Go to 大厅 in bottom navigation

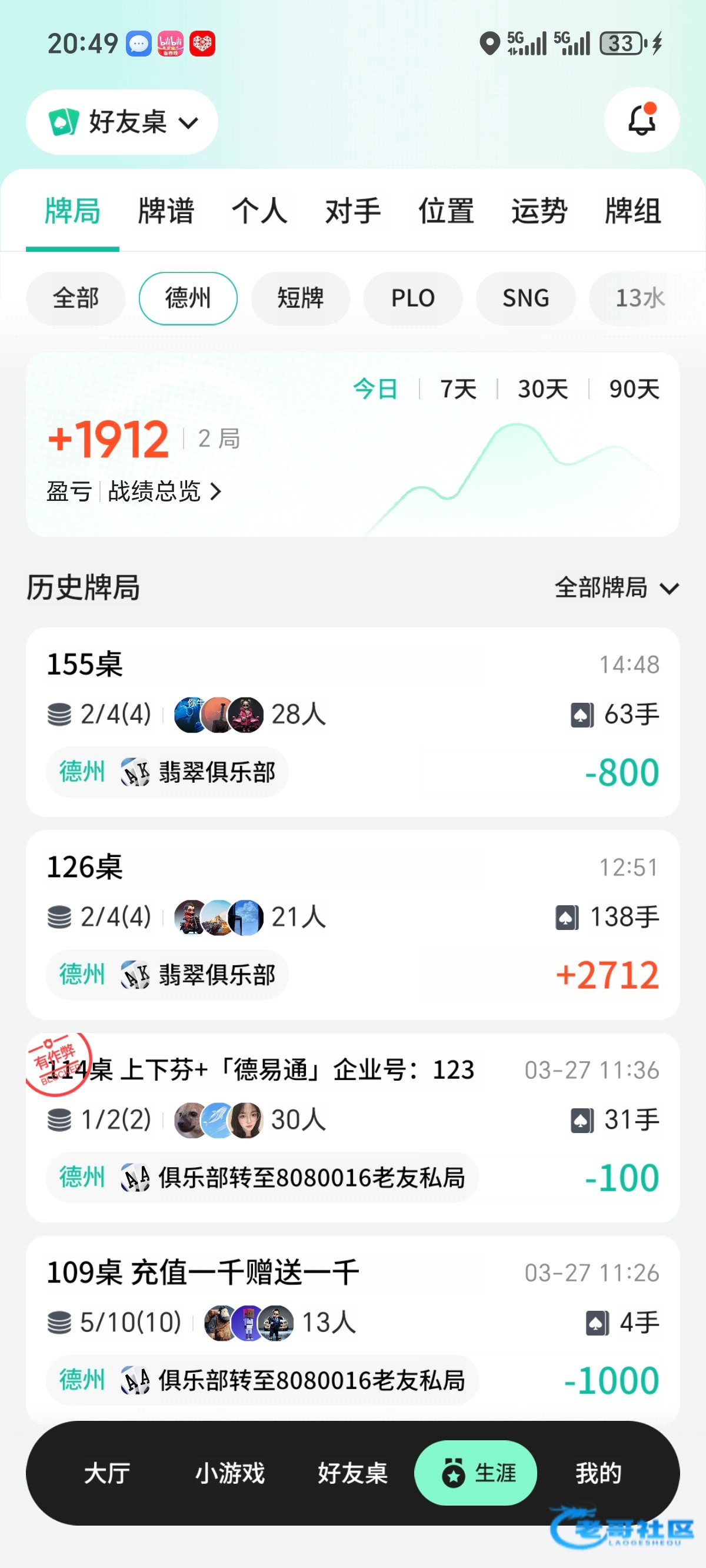pyautogui.click(x=107, y=1473)
